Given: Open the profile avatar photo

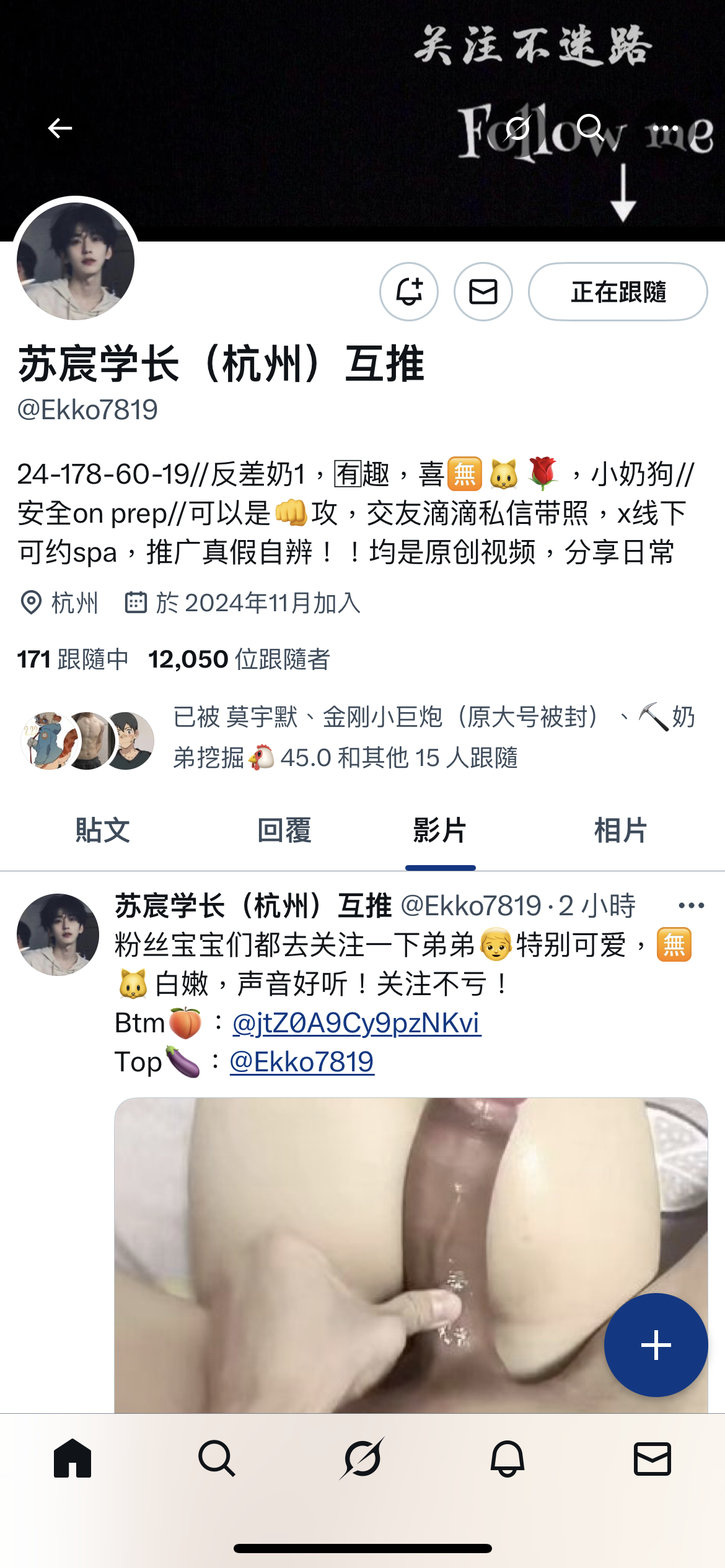Looking at the screenshot, I should click(76, 261).
